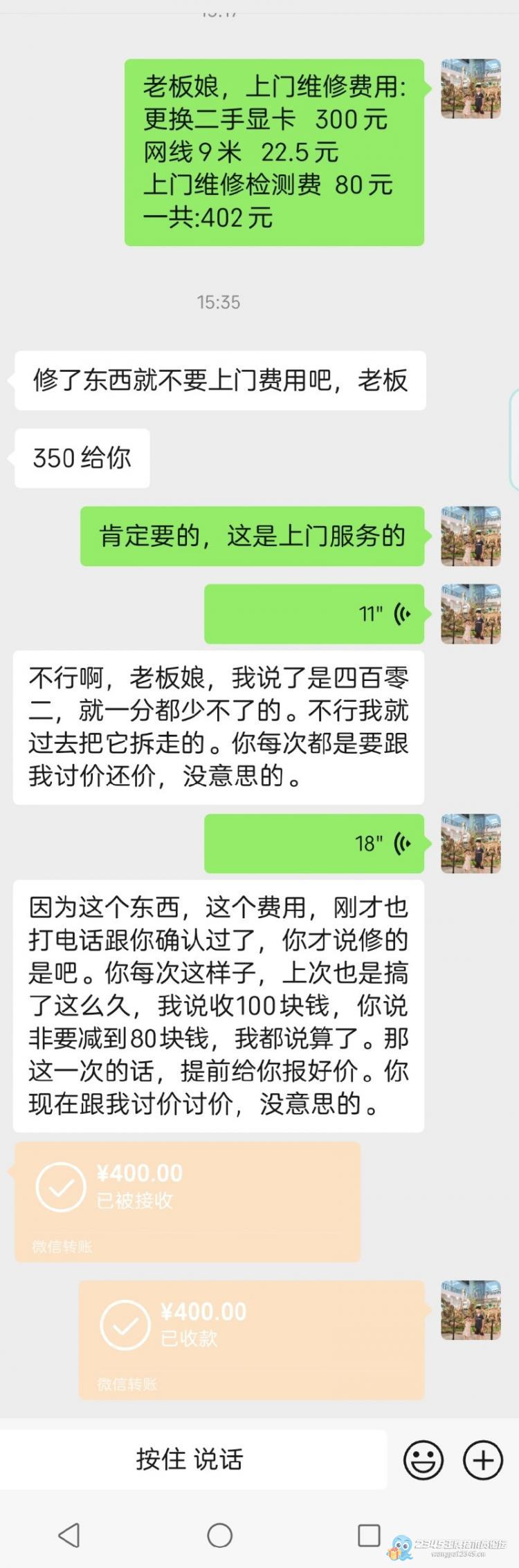This screenshot has height=1568, width=519.
Task: Open the emoji sticker panel
Action: tap(423, 1459)
